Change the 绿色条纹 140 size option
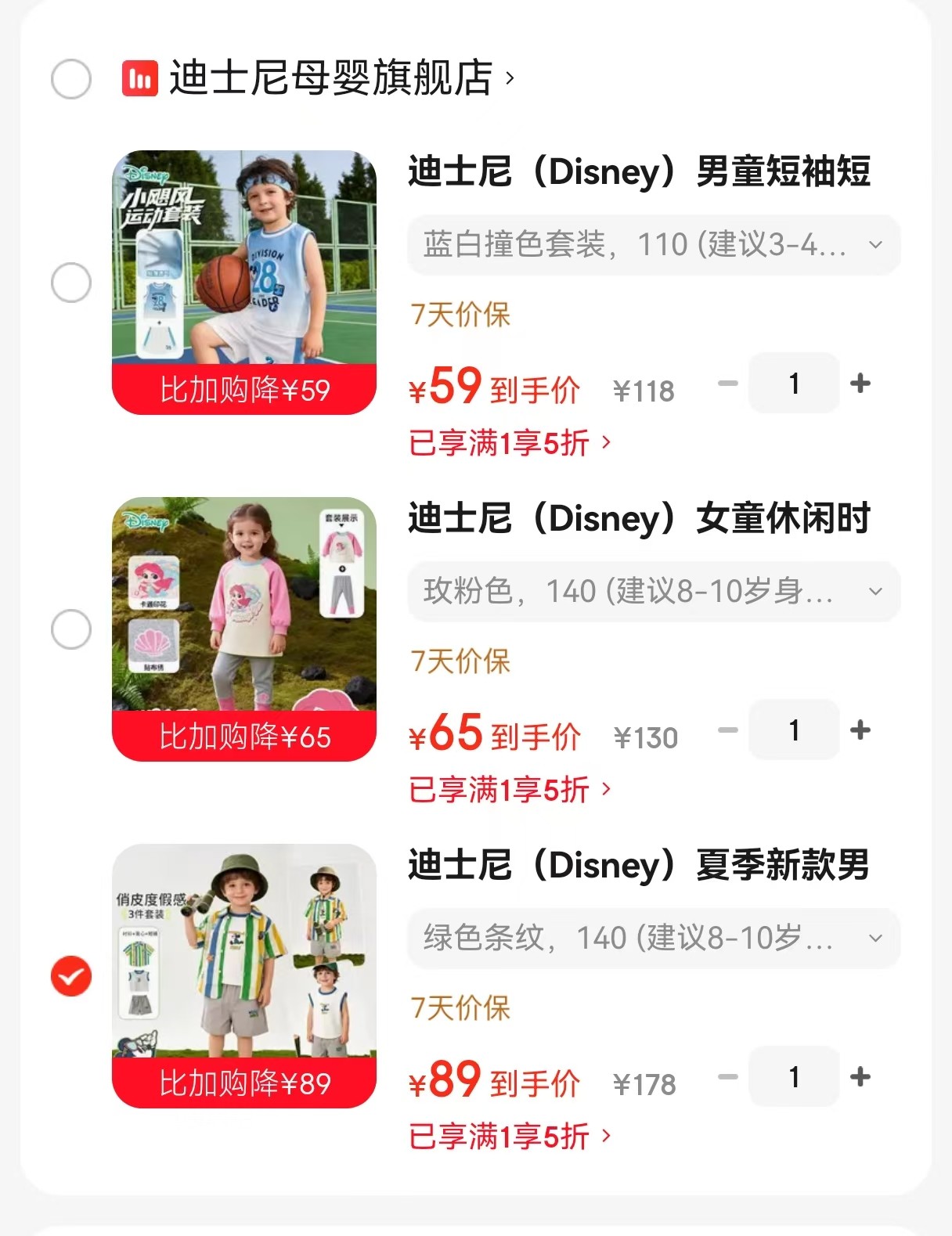This screenshot has width=952, height=1236. pyautogui.click(x=653, y=939)
